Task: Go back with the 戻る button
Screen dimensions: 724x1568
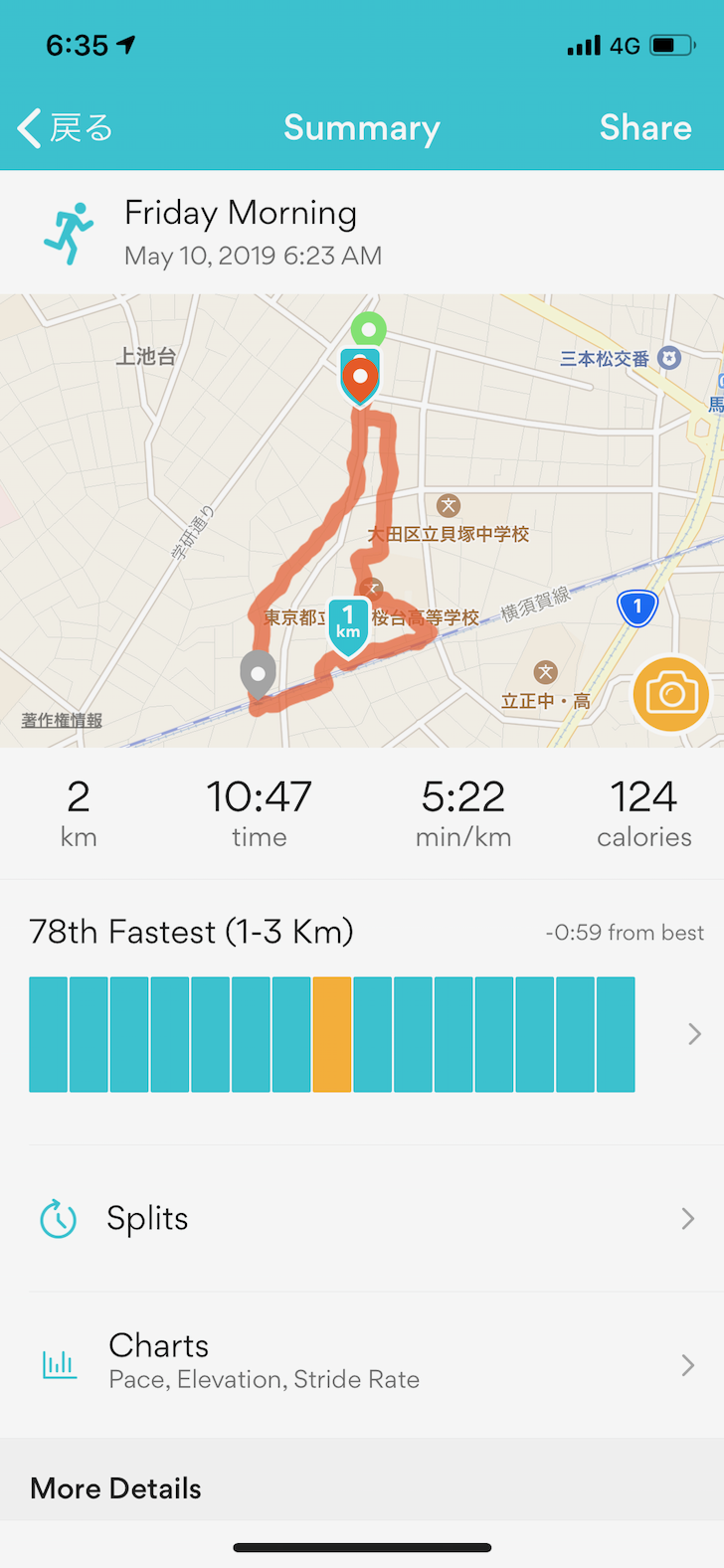Action: [66, 128]
